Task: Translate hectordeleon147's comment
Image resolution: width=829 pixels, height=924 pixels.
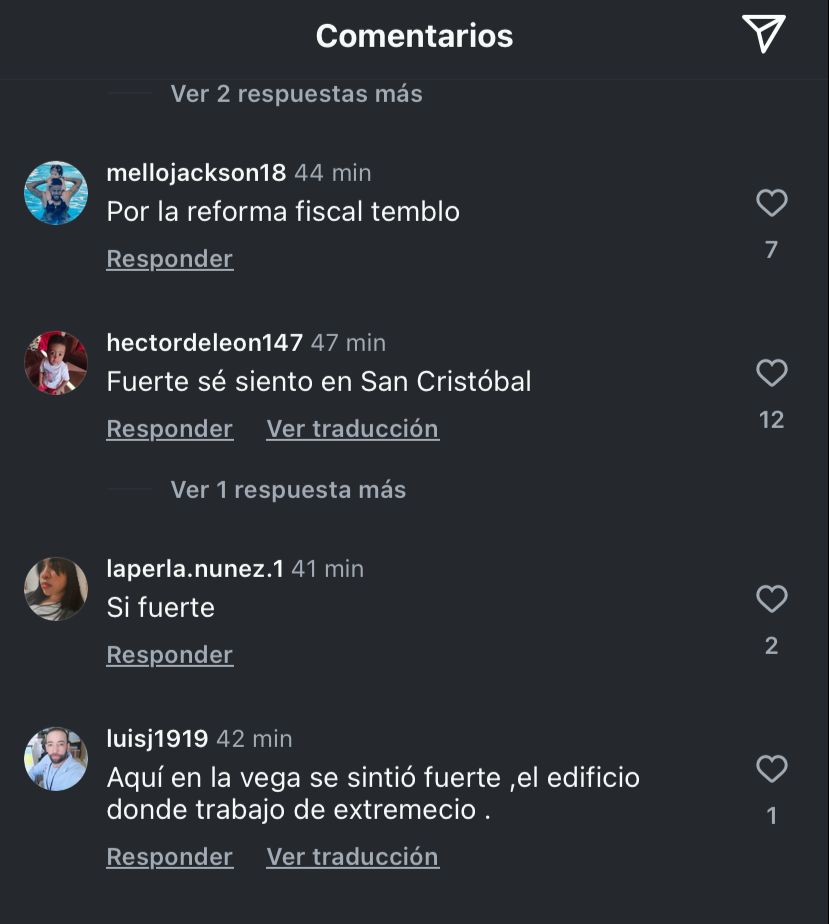Action: pyautogui.click(x=352, y=429)
